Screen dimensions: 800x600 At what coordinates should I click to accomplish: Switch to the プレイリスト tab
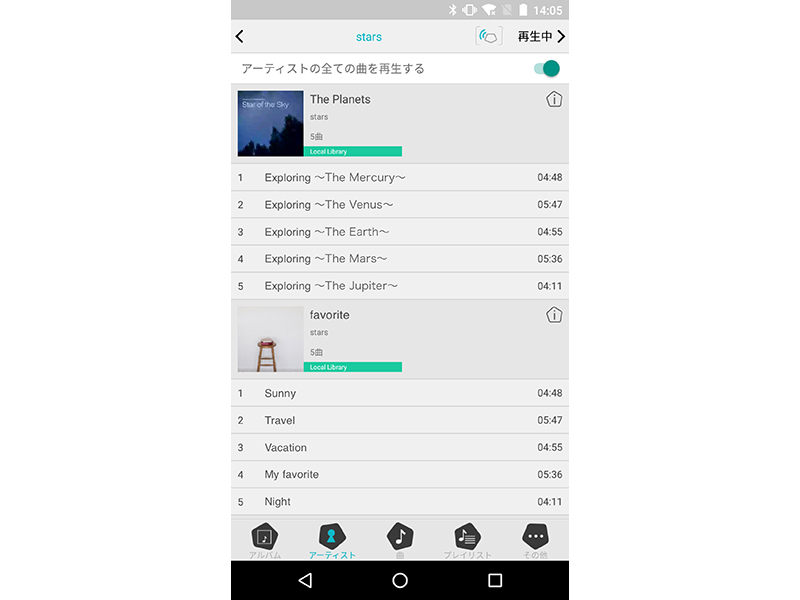pos(467,540)
